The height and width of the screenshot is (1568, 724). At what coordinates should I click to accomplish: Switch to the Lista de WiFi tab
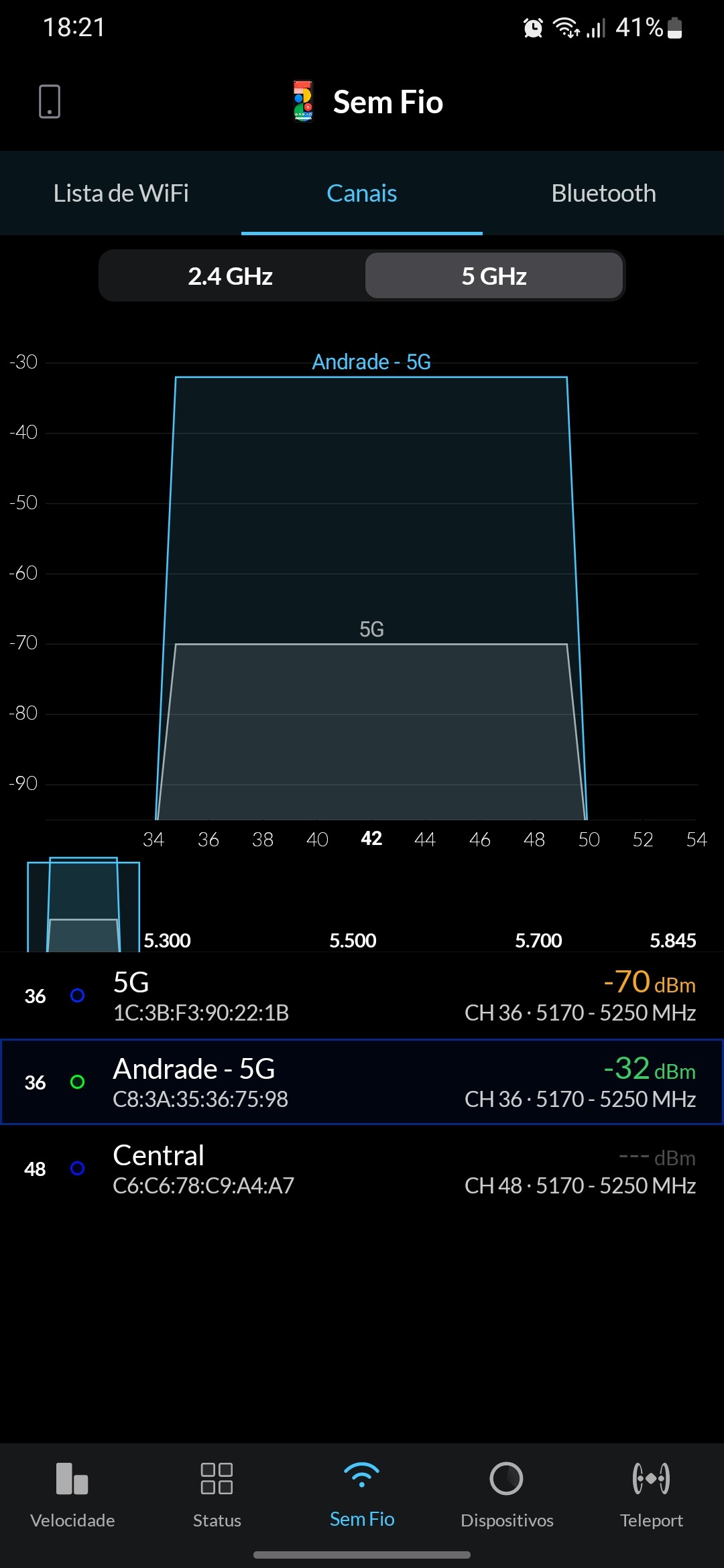[x=121, y=194]
